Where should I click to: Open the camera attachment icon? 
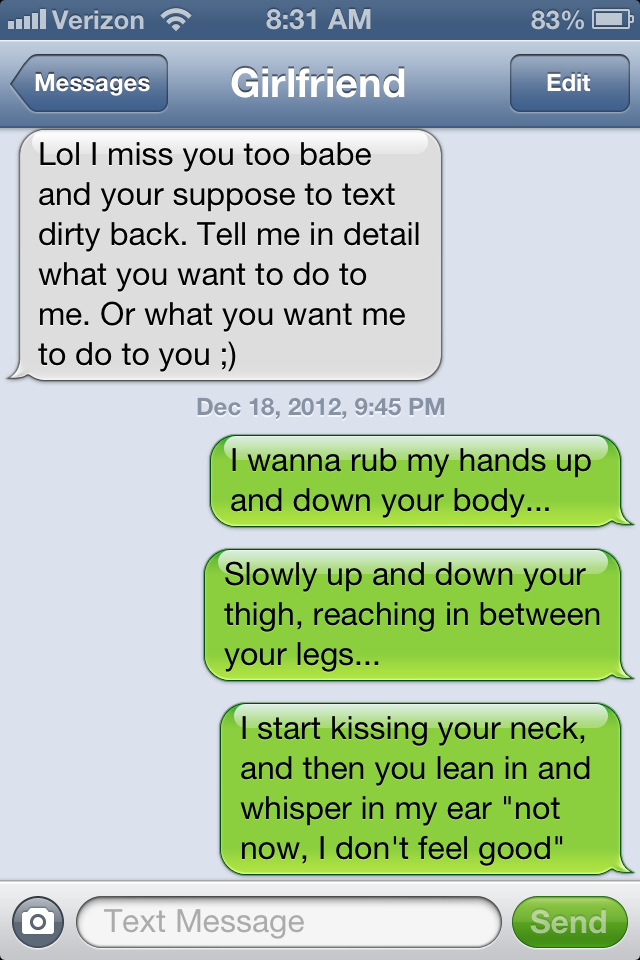[37, 921]
